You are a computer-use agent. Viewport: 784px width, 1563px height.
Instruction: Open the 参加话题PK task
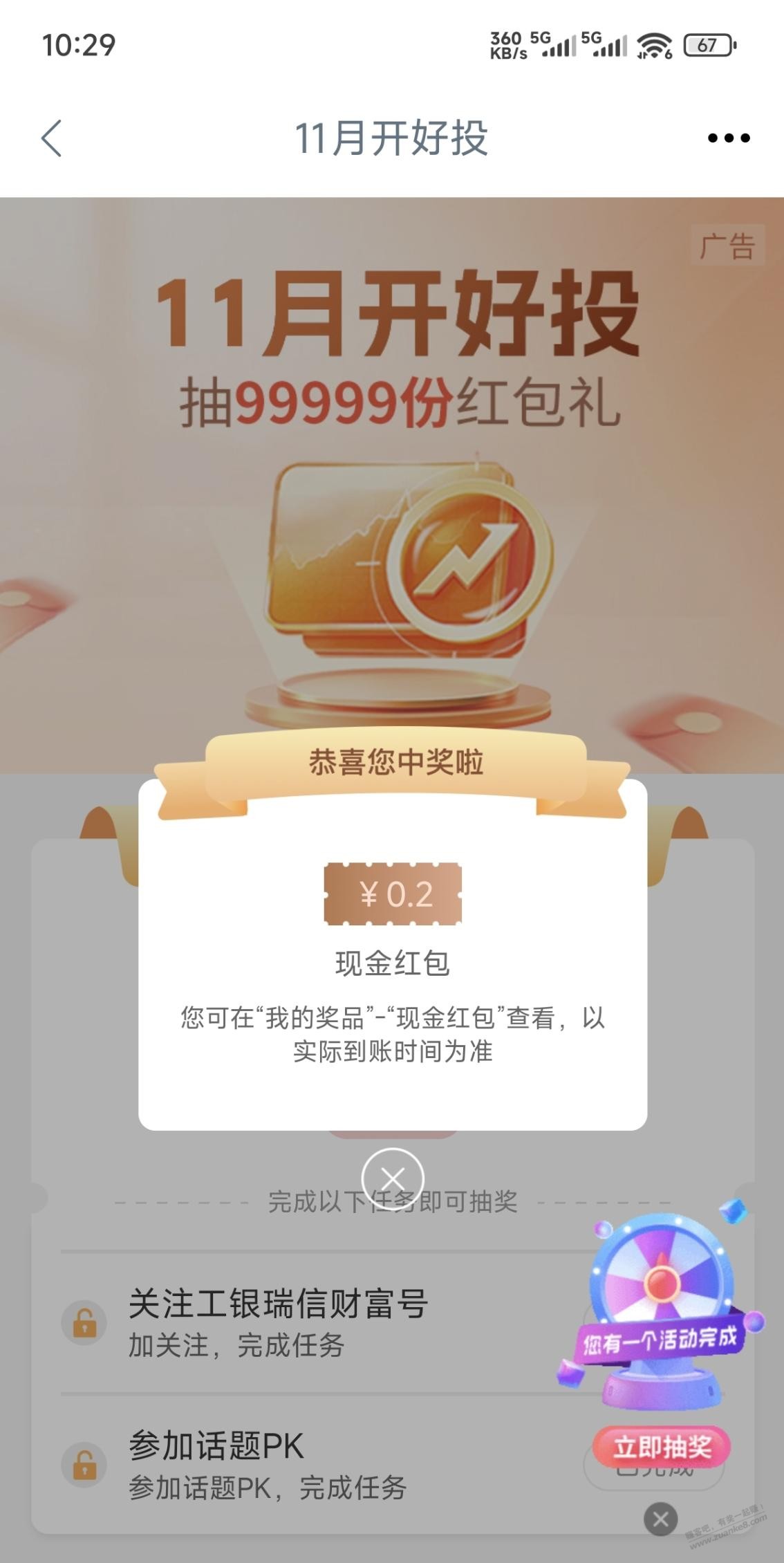tap(267, 1465)
